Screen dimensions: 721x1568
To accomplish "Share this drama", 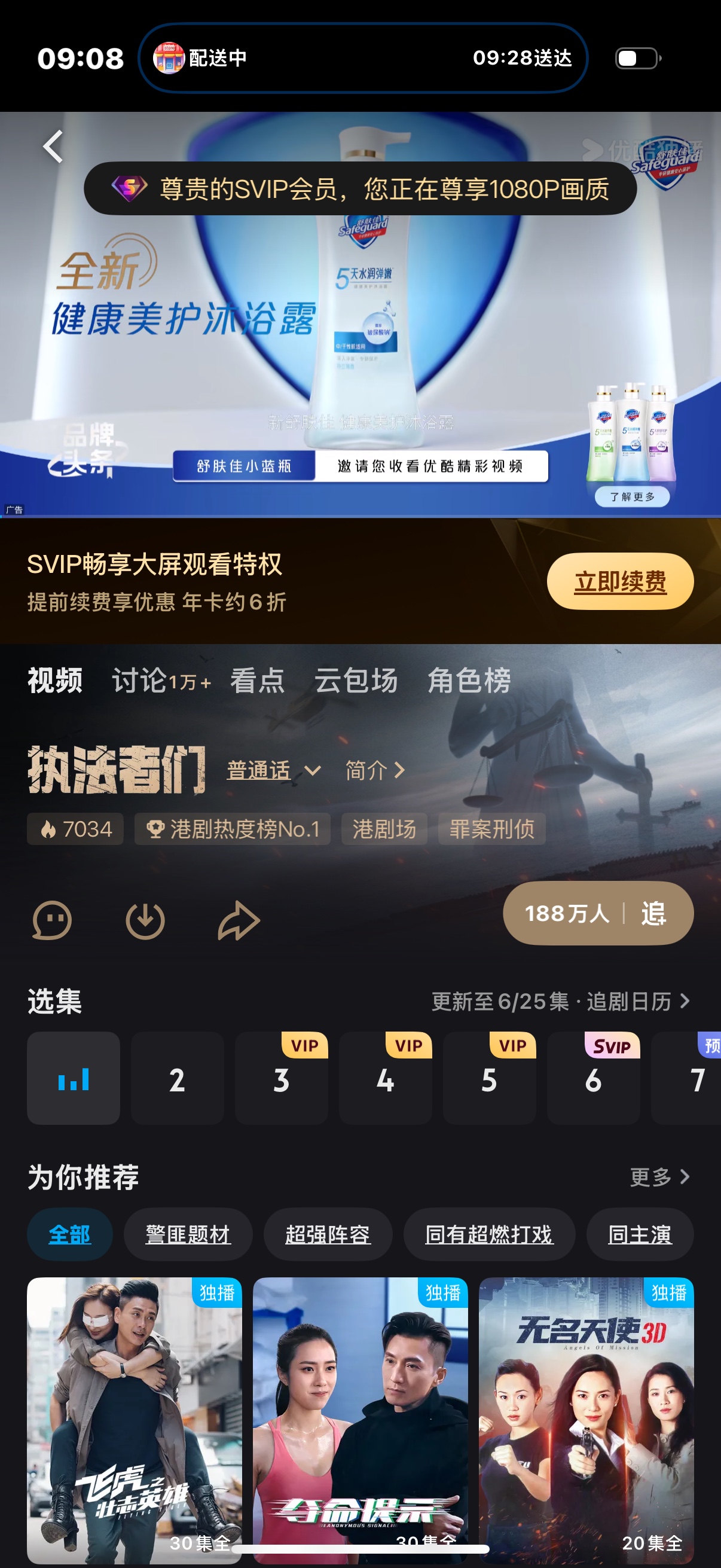I will [239, 920].
